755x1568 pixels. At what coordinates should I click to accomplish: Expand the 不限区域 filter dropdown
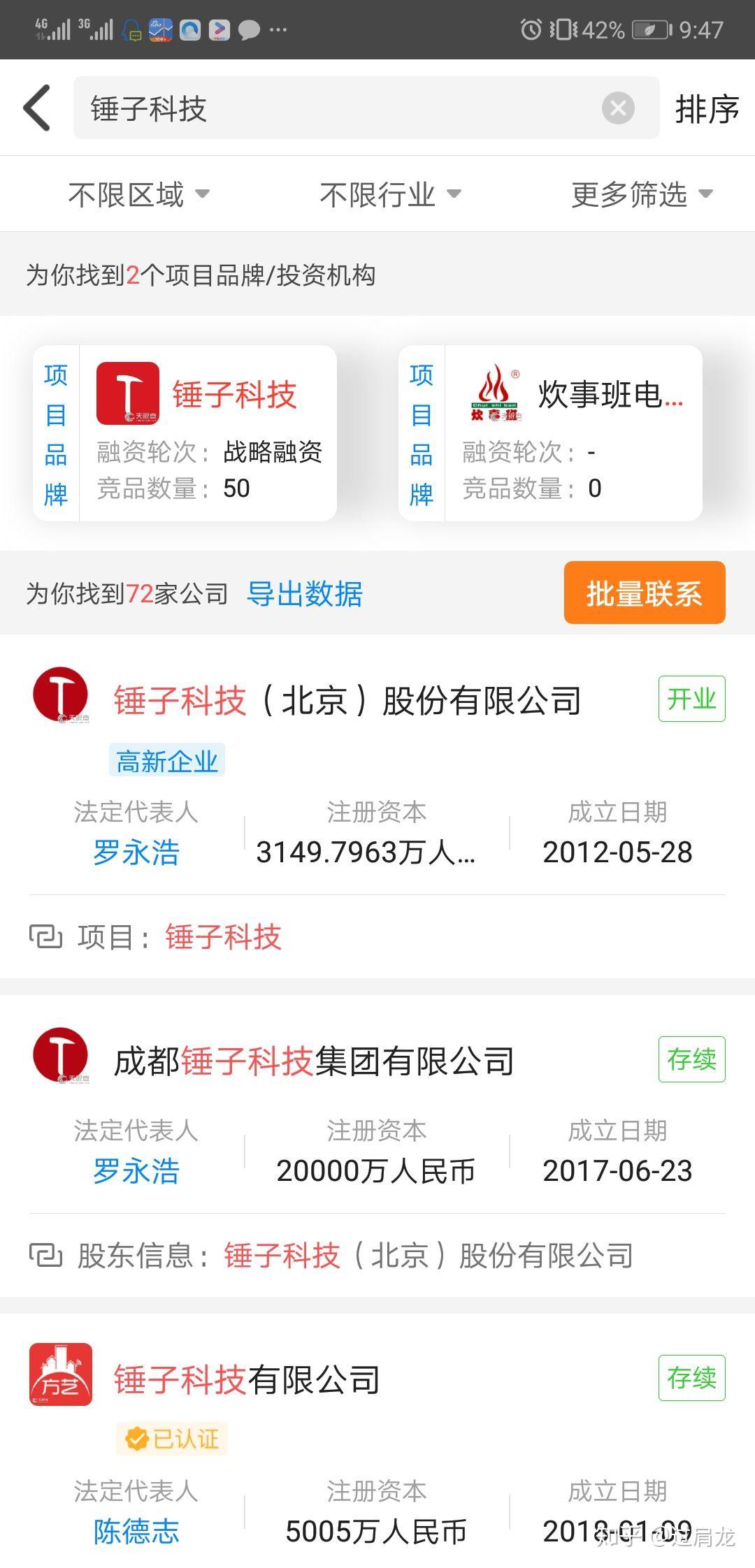tap(137, 194)
